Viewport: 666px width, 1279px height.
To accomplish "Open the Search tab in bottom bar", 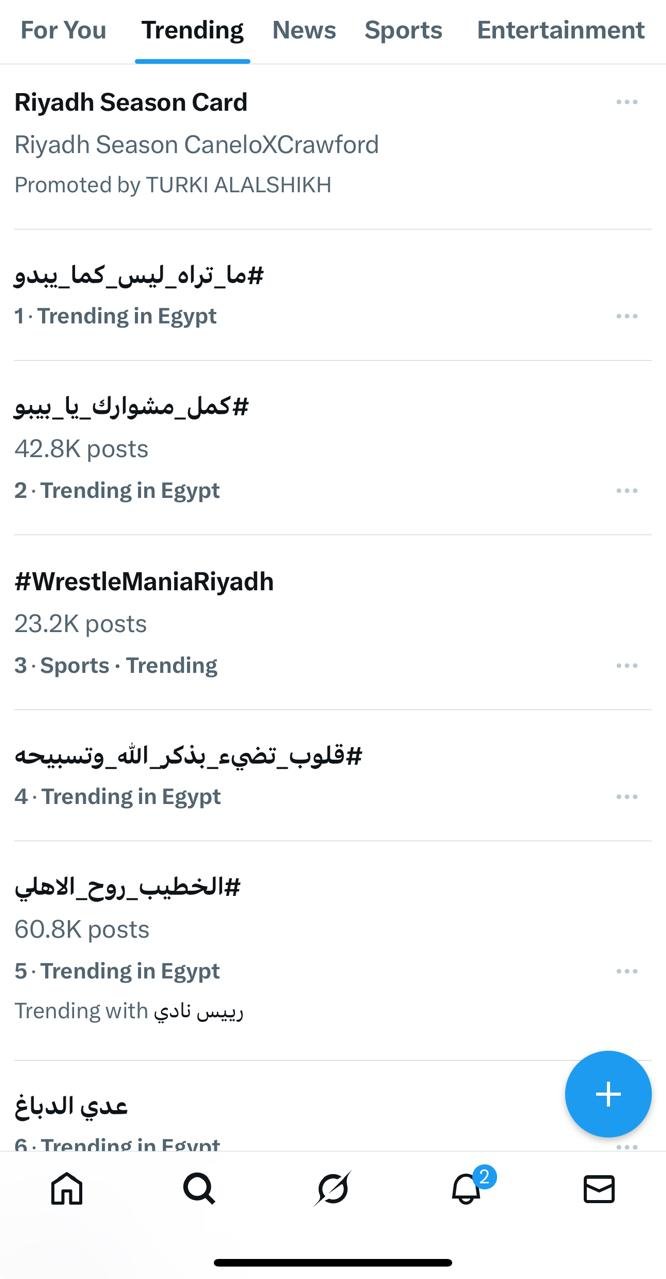I will tap(199, 1189).
